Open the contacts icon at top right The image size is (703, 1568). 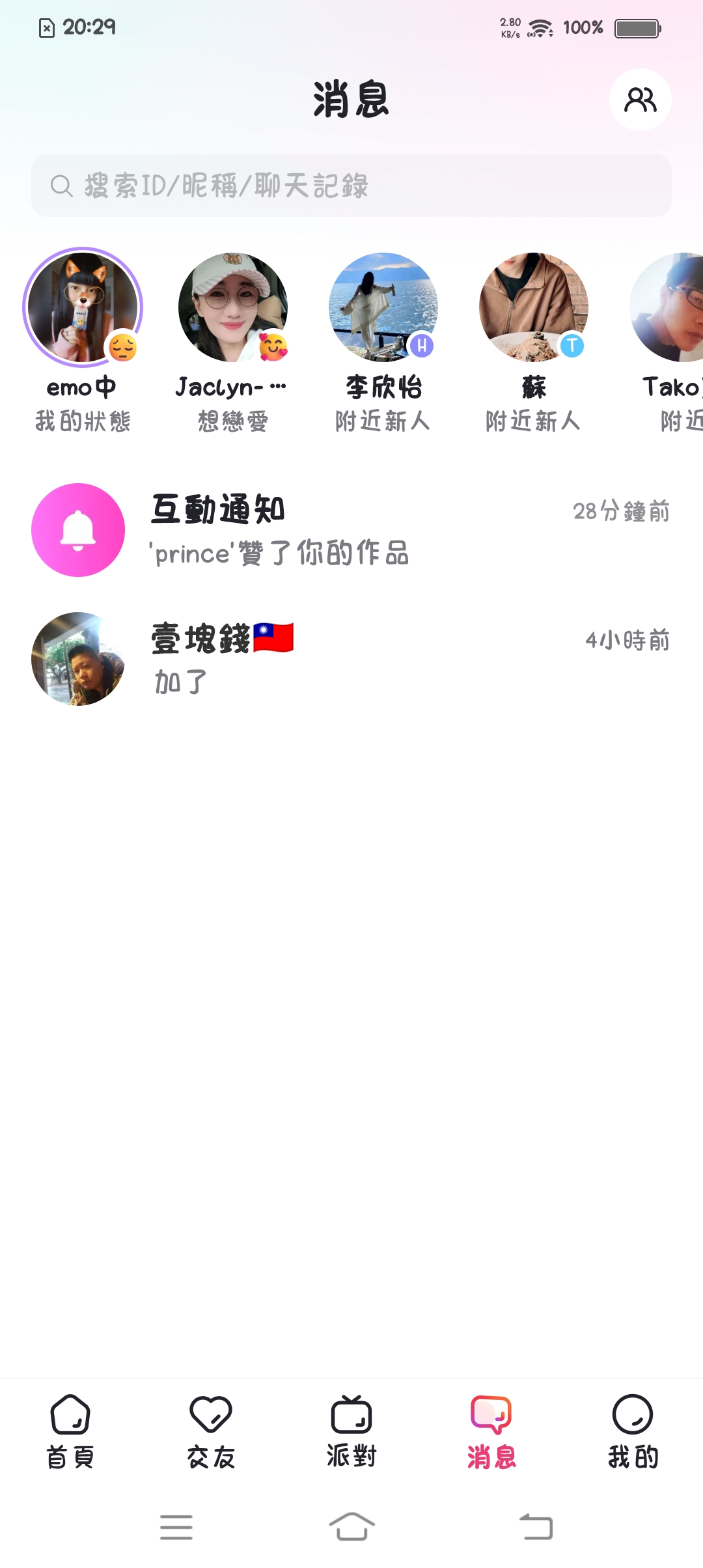641,100
